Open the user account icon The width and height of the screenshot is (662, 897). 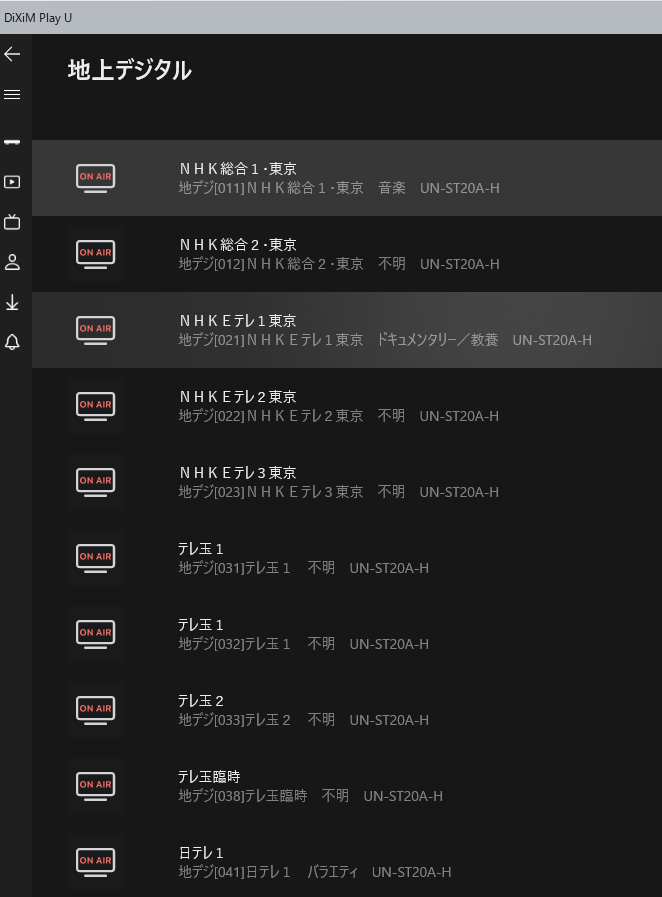[12, 262]
